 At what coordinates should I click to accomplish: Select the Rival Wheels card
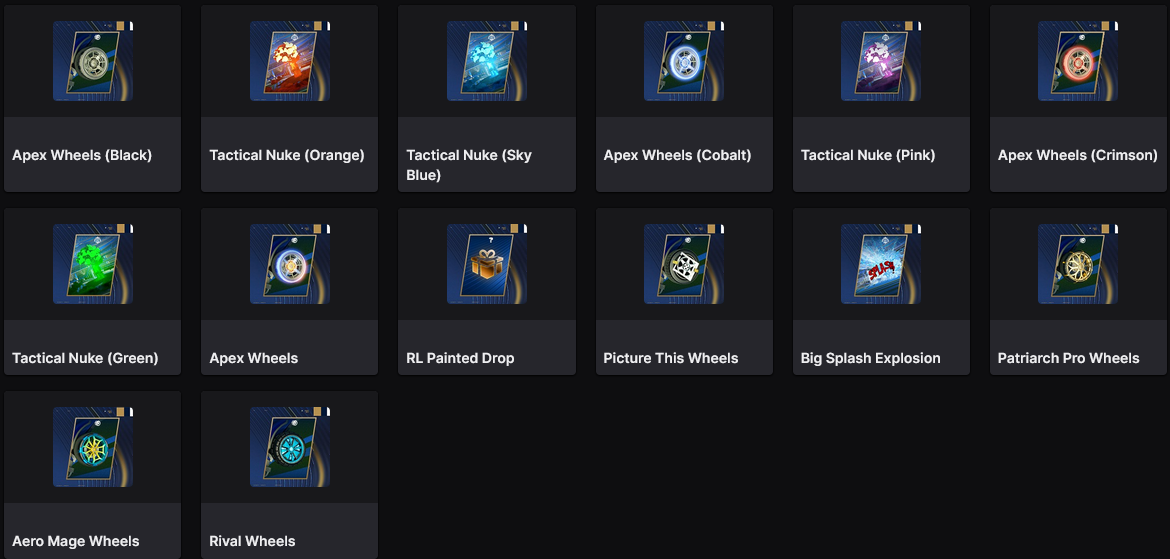click(289, 474)
